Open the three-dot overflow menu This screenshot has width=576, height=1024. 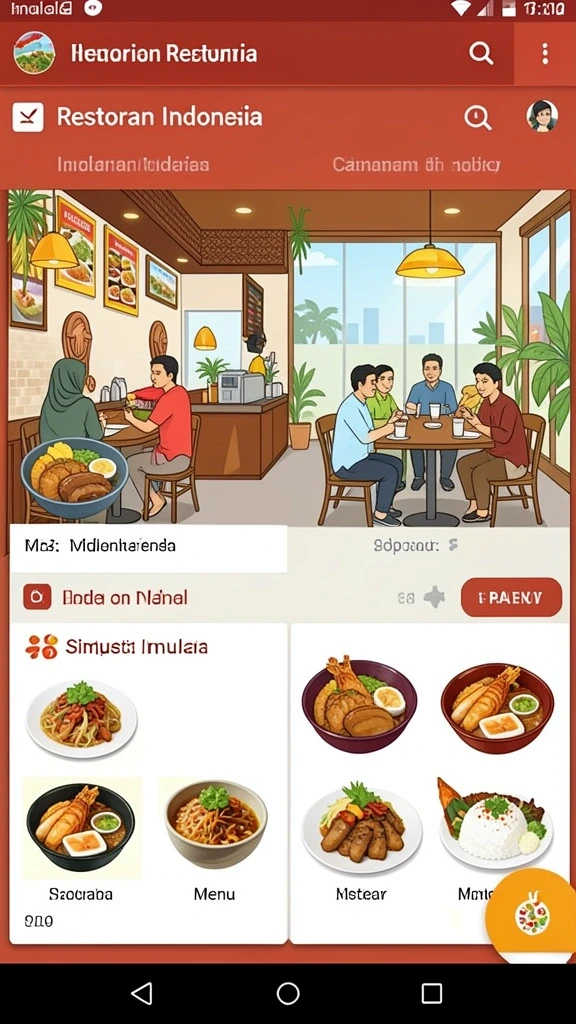pos(545,54)
